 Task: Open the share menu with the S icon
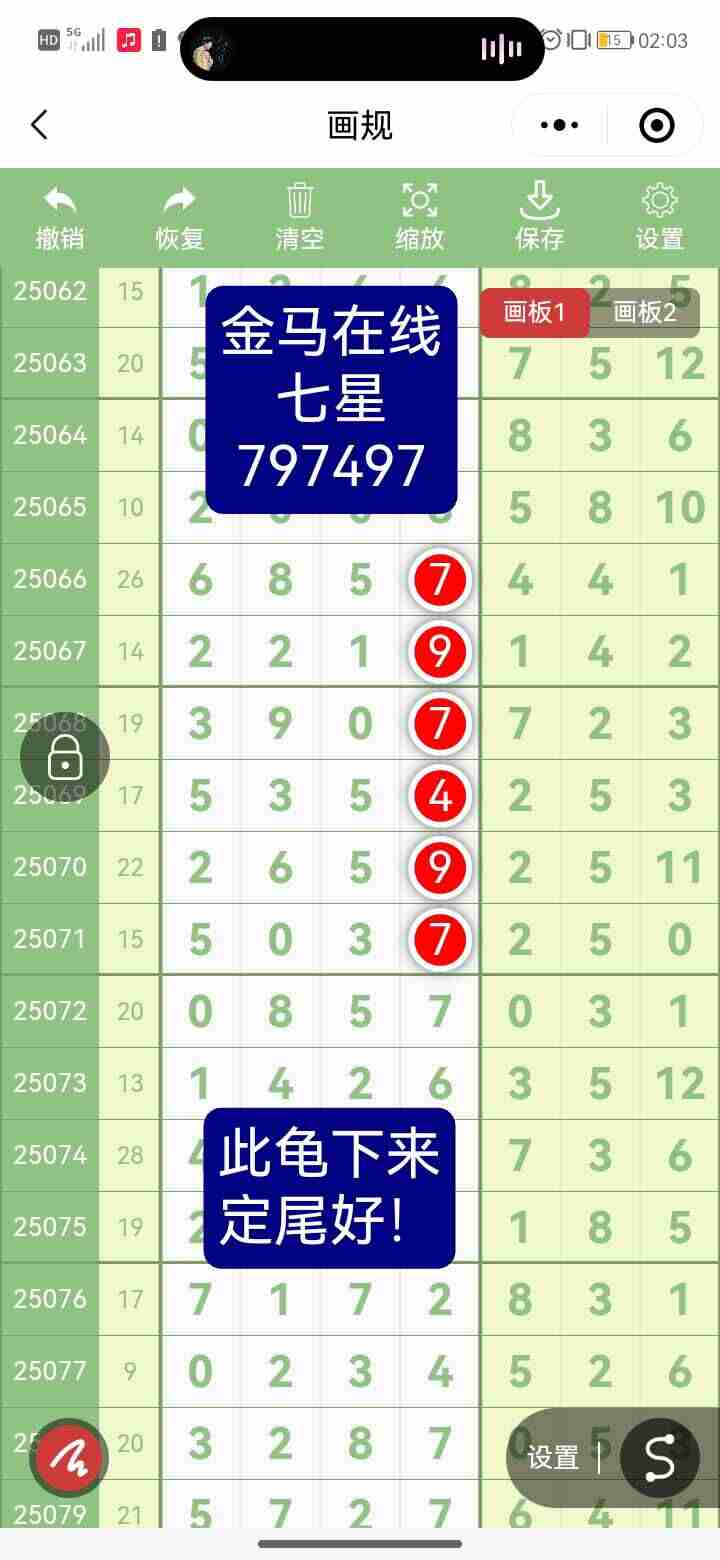[658, 1458]
